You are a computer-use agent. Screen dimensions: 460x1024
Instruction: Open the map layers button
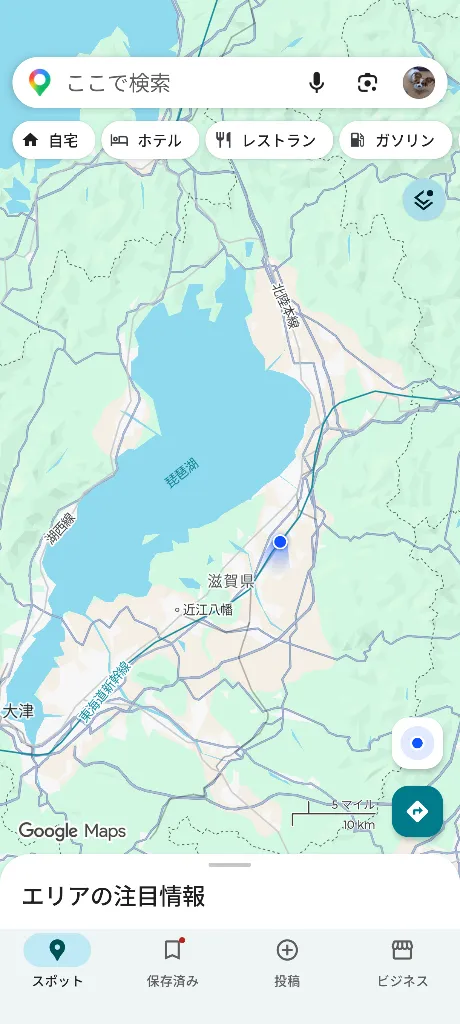pos(424,200)
